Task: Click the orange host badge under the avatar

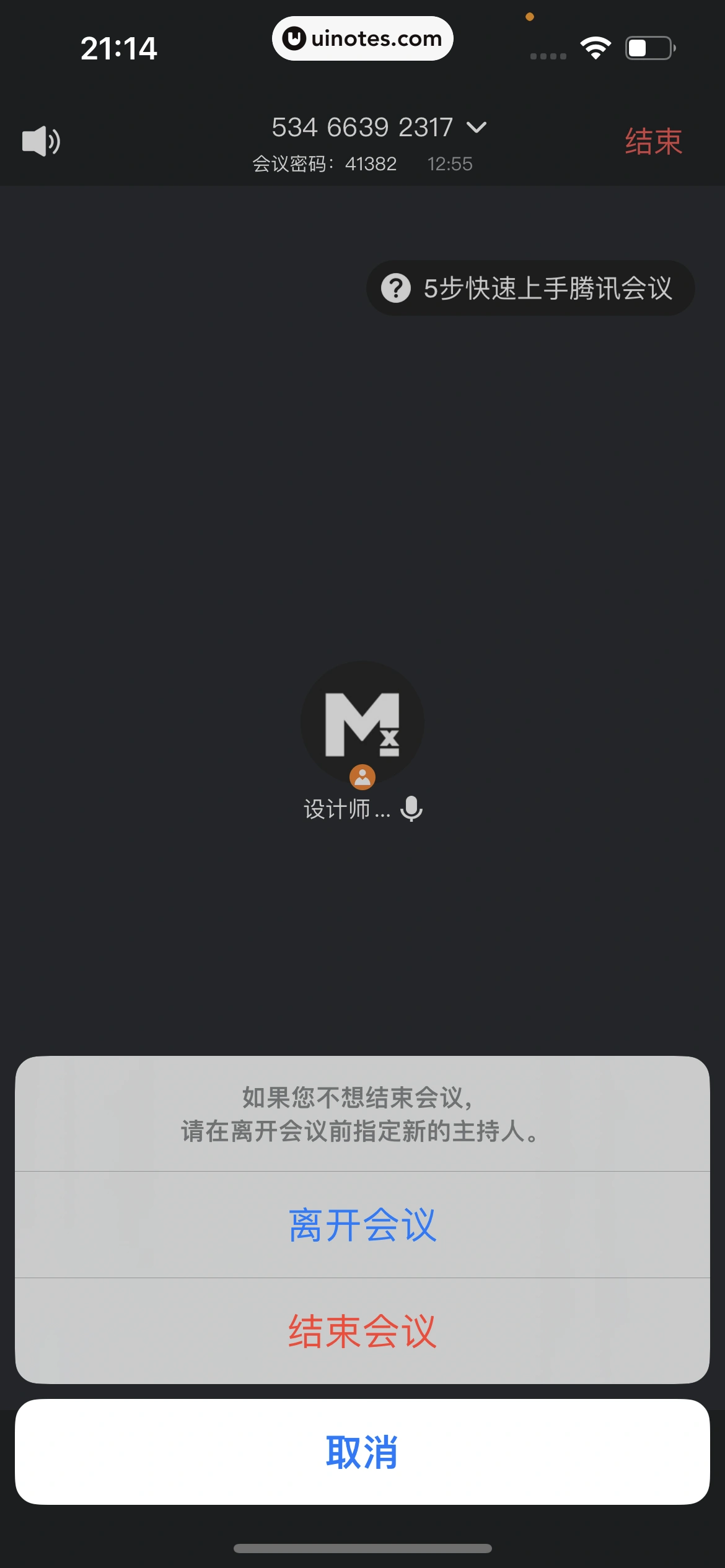Action: point(362,776)
